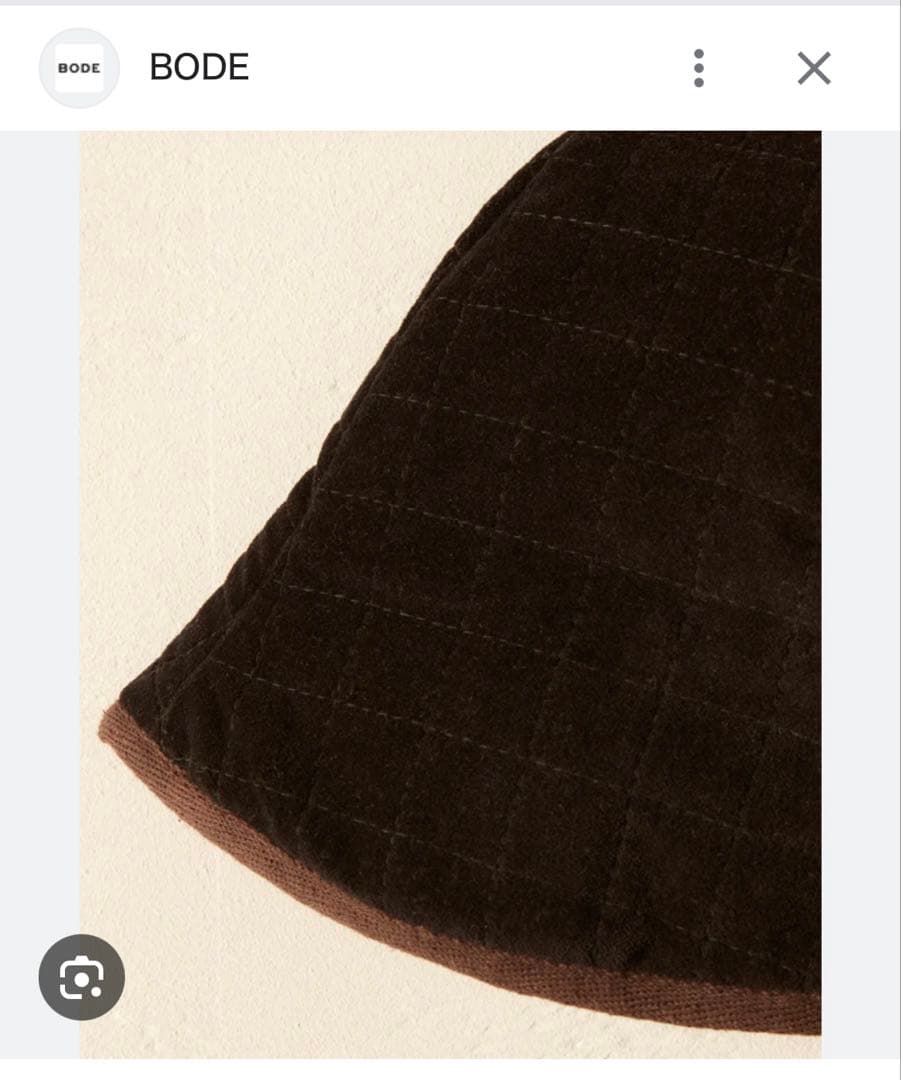Close the BODE image viewer
Screen dimensions: 901x1080
tap(814, 68)
